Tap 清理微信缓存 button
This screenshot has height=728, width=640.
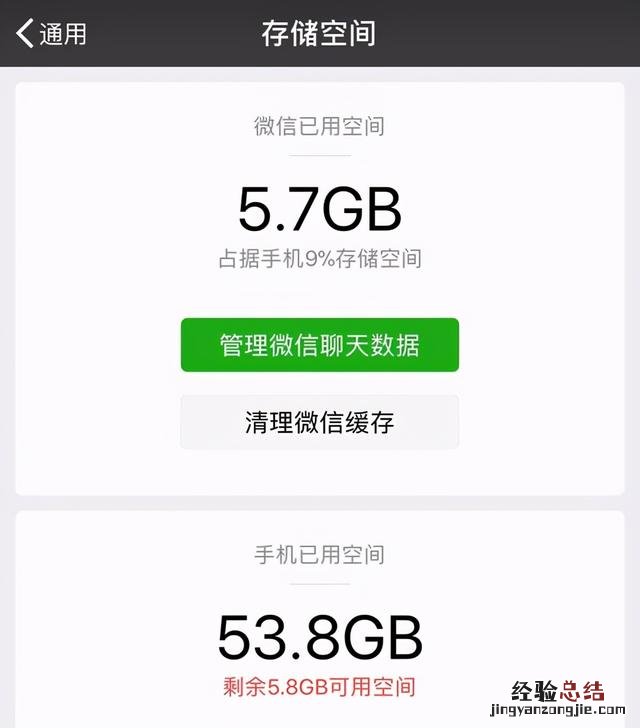pos(319,422)
